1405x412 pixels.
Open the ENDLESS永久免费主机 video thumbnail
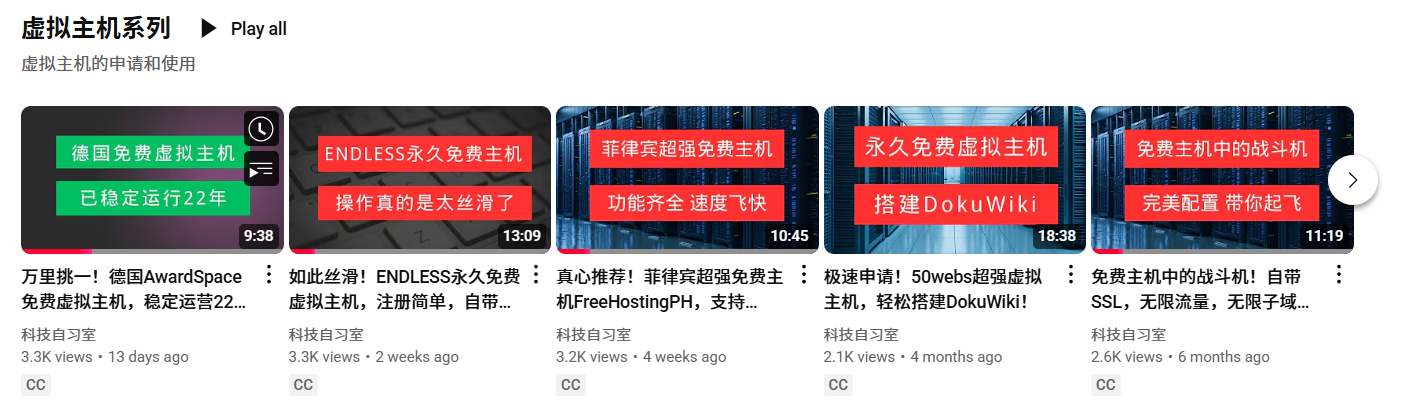(419, 180)
